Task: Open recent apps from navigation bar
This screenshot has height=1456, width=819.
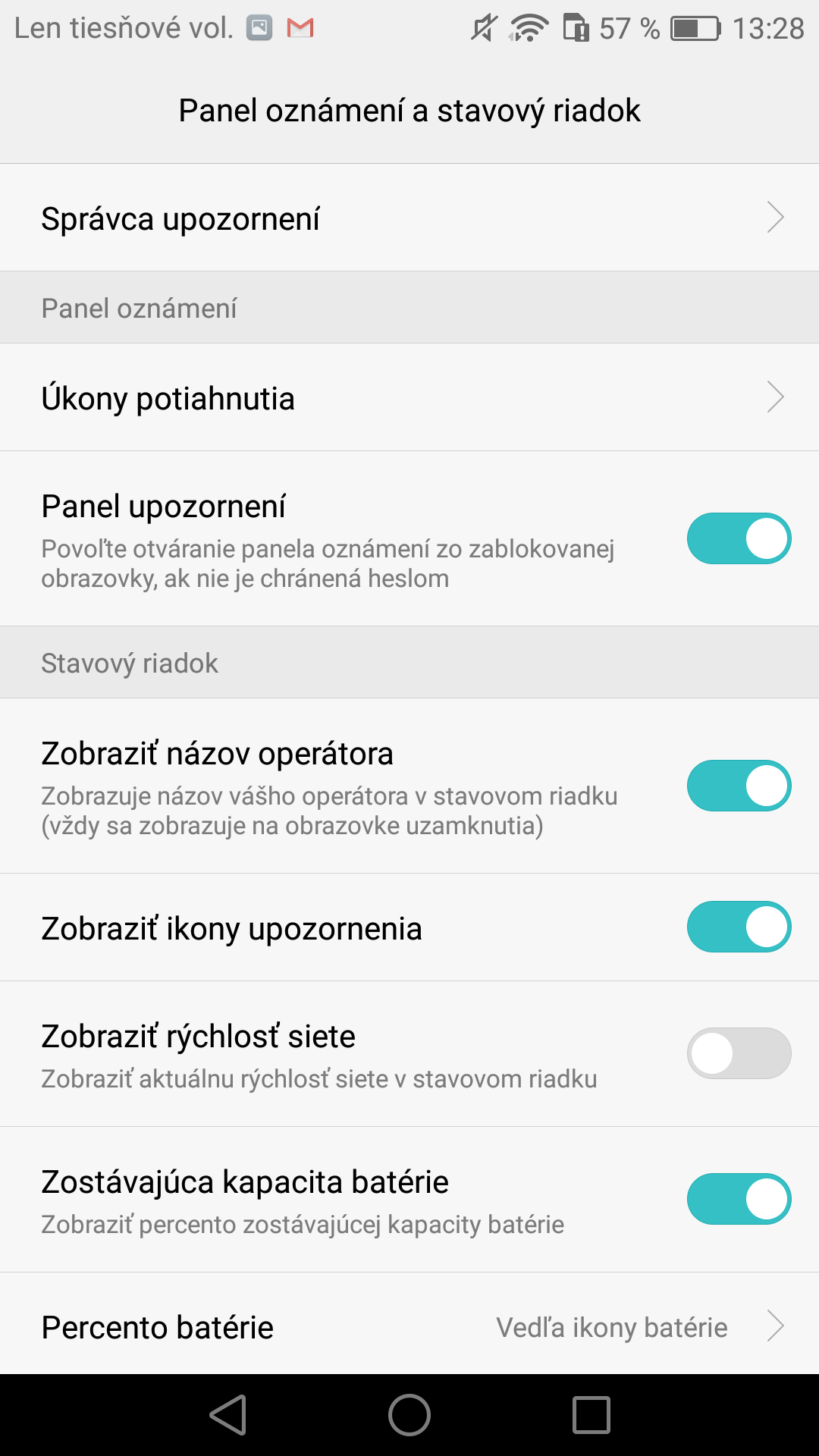Action: (591, 1415)
